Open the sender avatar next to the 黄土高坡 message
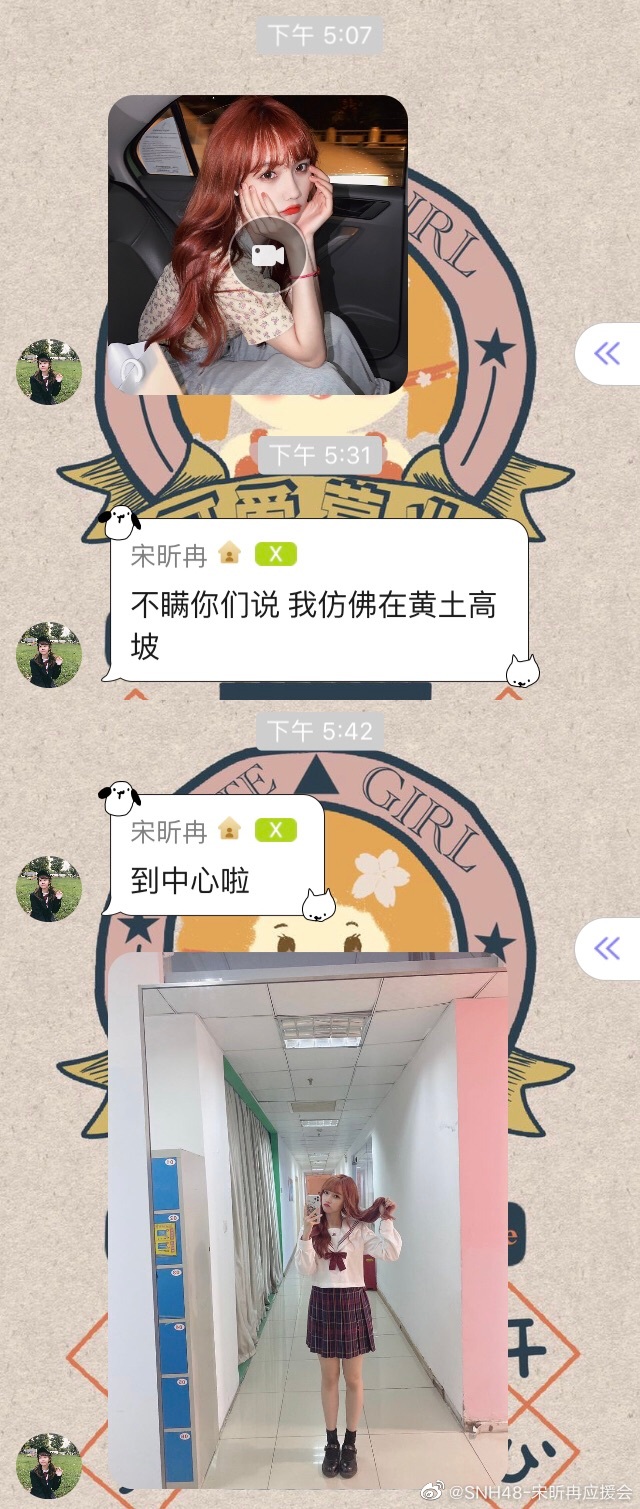Viewport: 640px width, 1509px height. [x=48, y=655]
